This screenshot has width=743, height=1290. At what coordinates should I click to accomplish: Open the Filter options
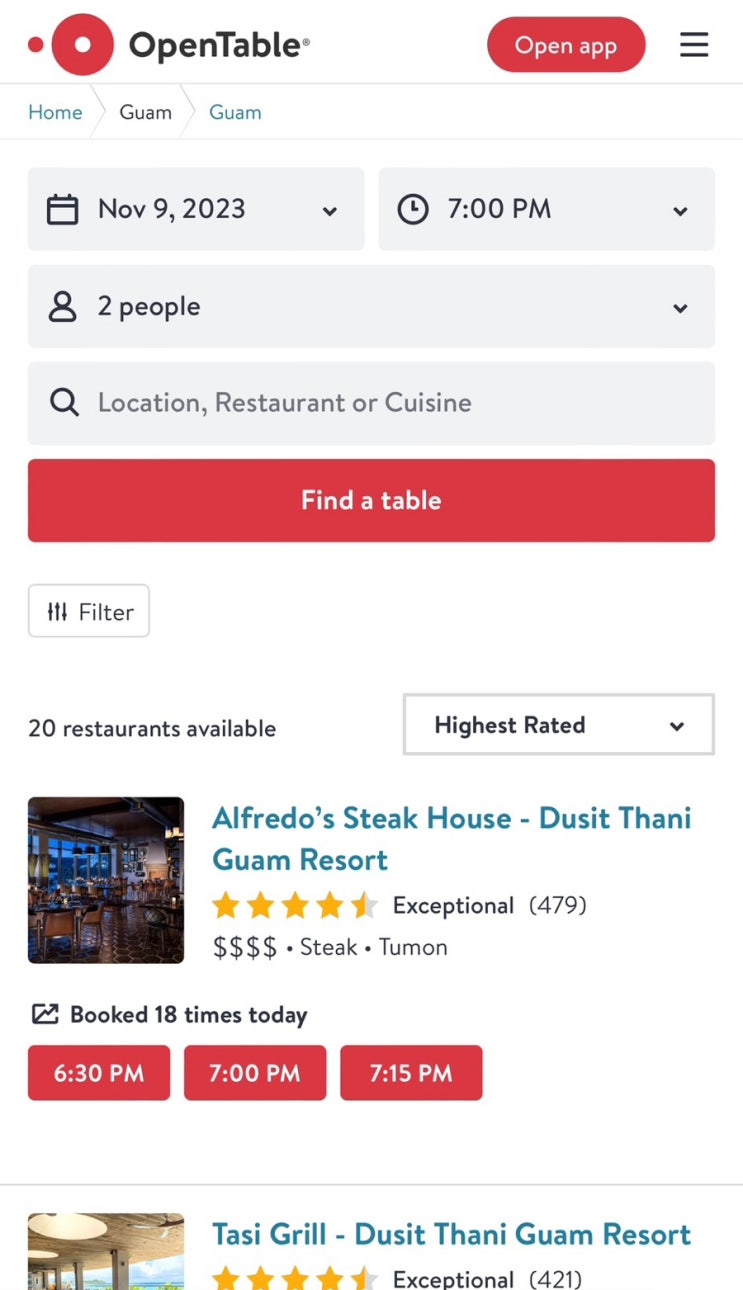(x=89, y=611)
